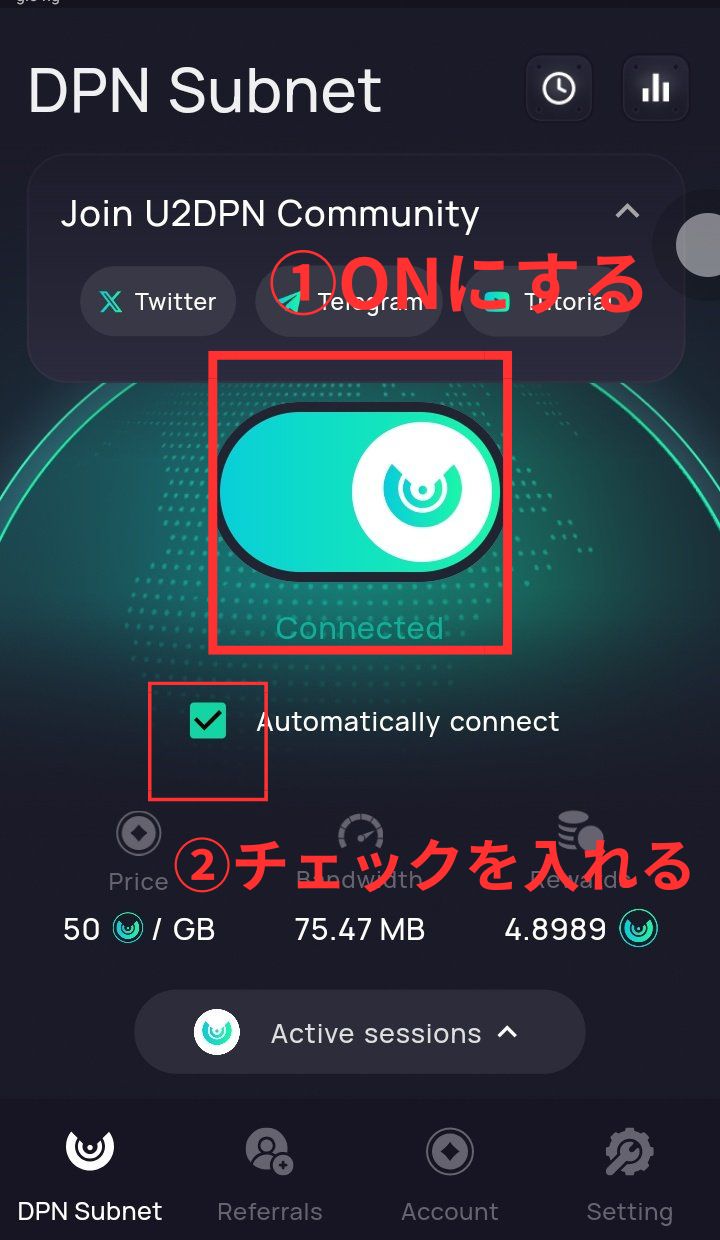720x1240 pixels.
Task: Click the Account diamond icon in bottom bar
Action: [449, 1150]
